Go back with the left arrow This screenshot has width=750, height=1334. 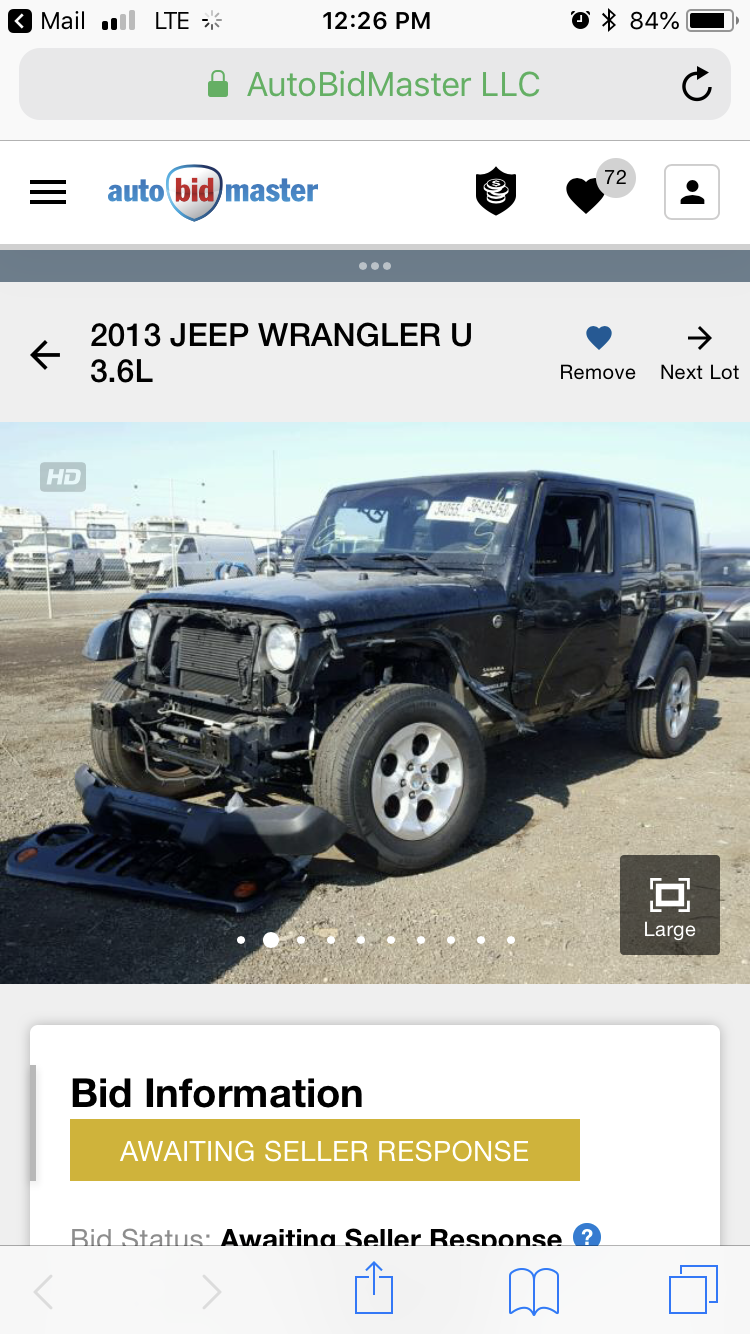pyautogui.click(x=45, y=354)
